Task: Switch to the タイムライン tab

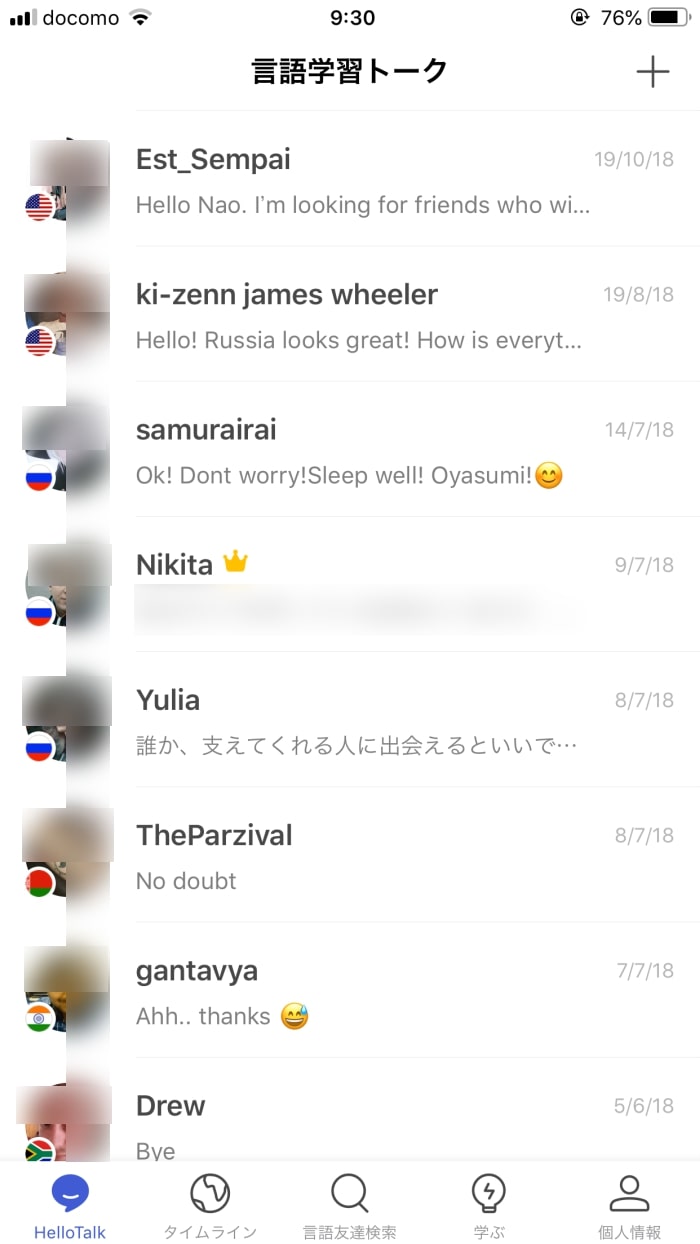Action: pyautogui.click(x=210, y=1205)
